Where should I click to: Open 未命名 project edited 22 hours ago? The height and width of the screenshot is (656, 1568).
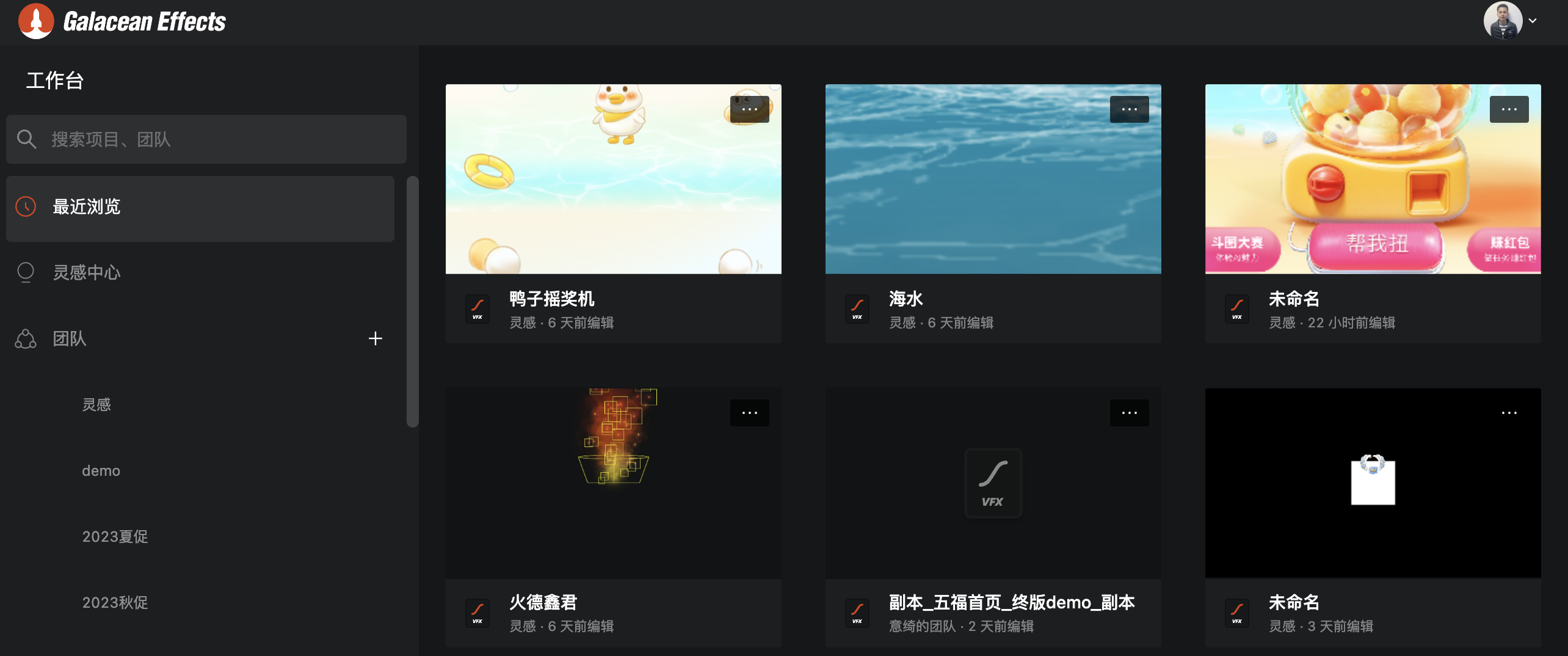point(1373,180)
